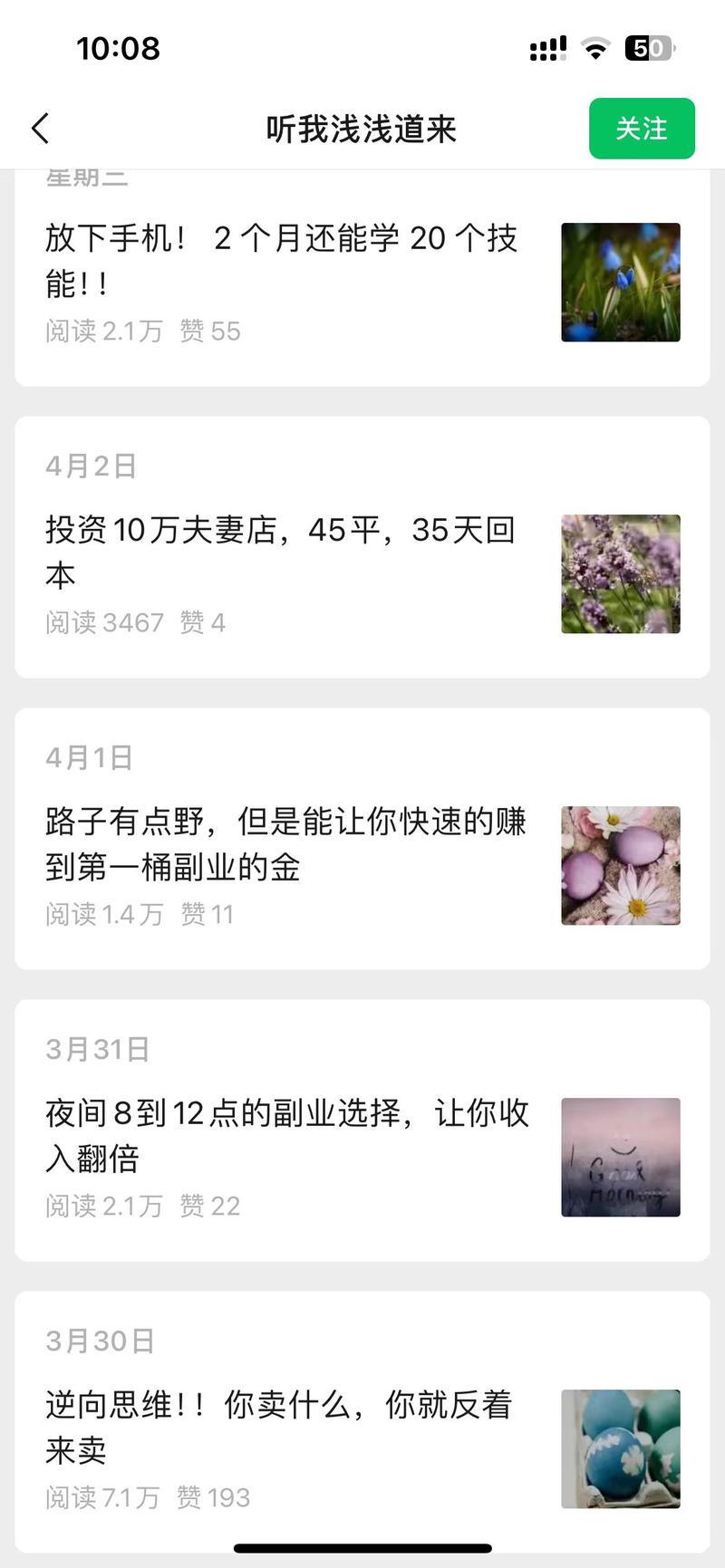The height and width of the screenshot is (1568, 725).
Task: Open the thumbnail of the blue flower article
Action: tap(620, 282)
